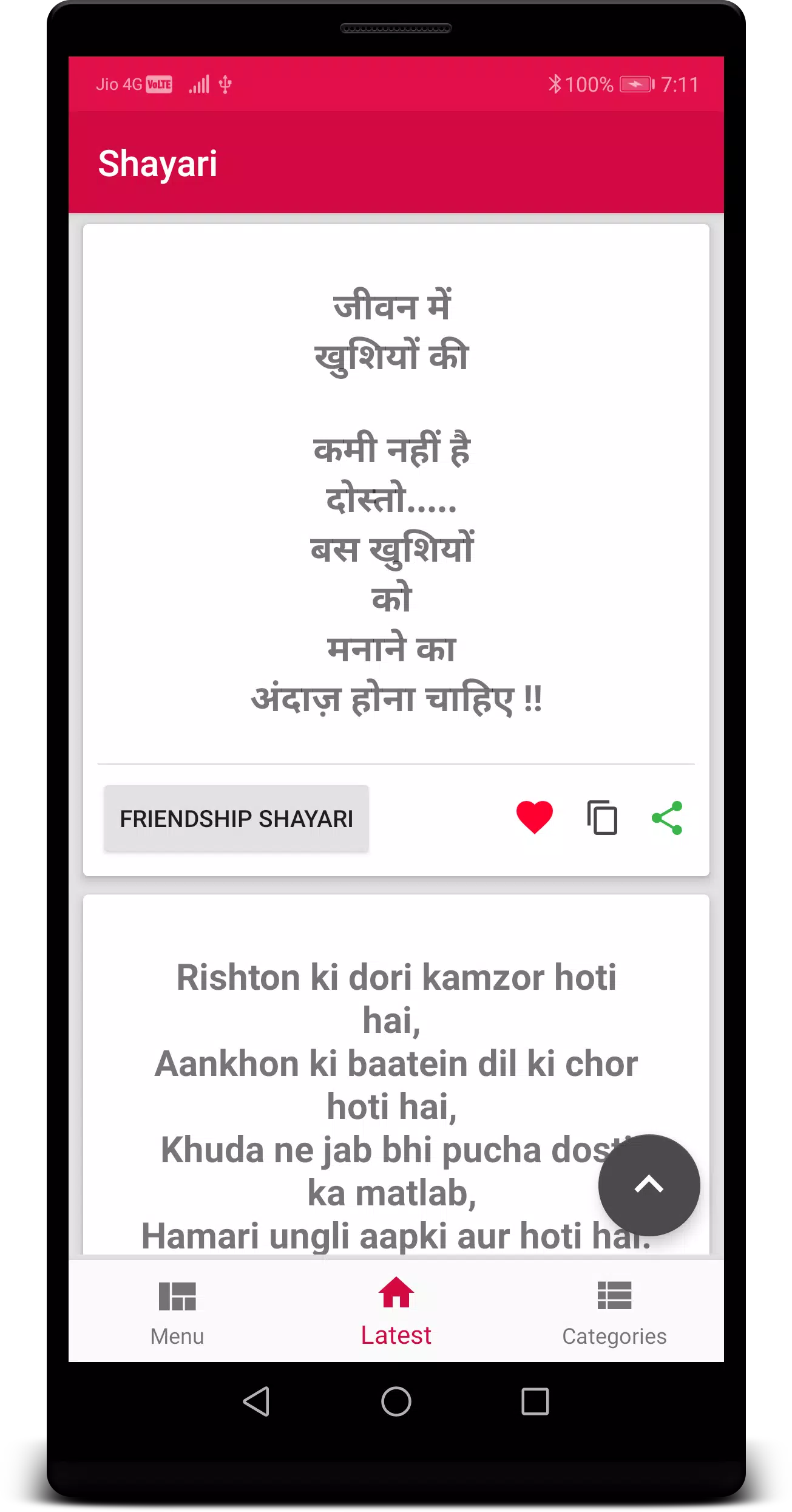Select the Latest tab
The image size is (792, 1512).
click(x=396, y=1310)
